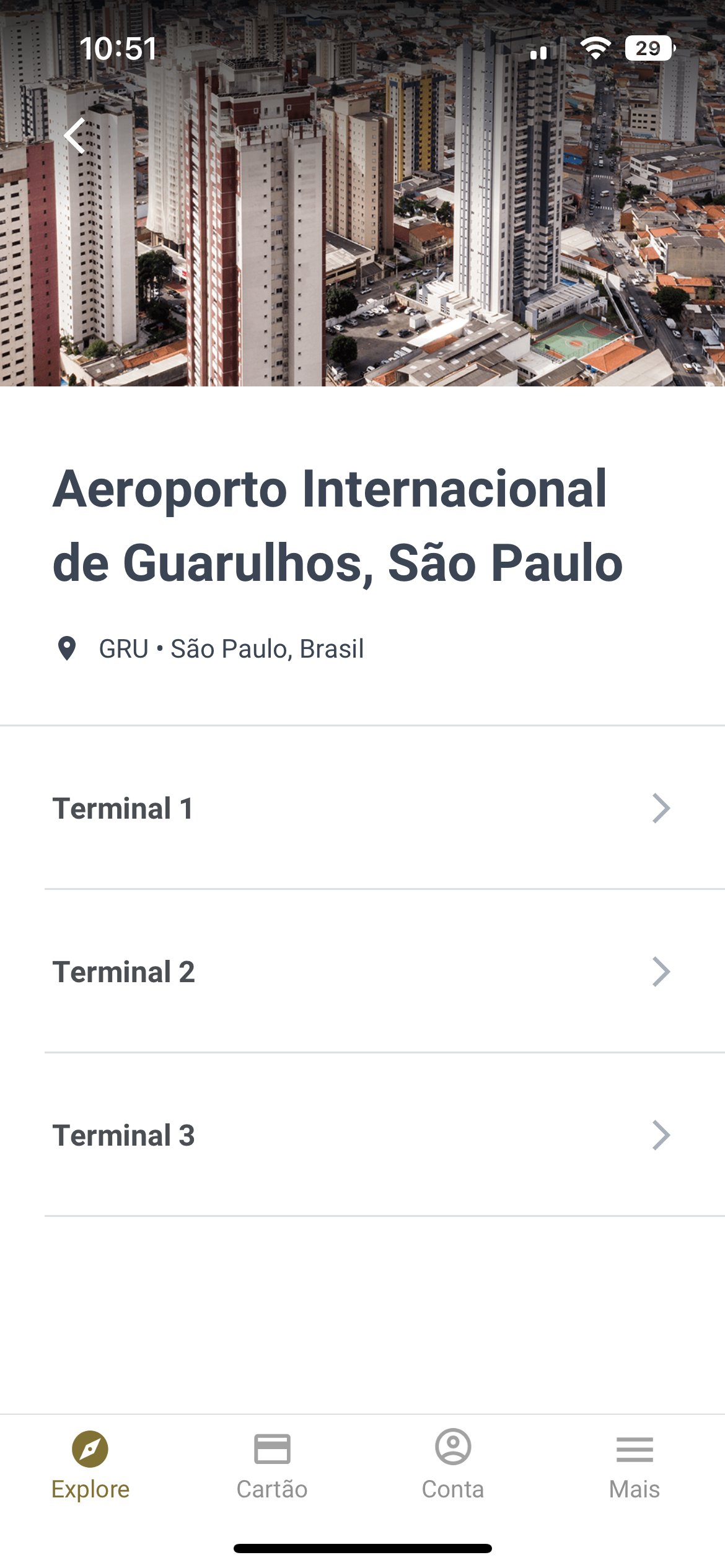725x1568 pixels.
Task: View Terminal 3
Action: pyautogui.click(x=362, y=1135)
